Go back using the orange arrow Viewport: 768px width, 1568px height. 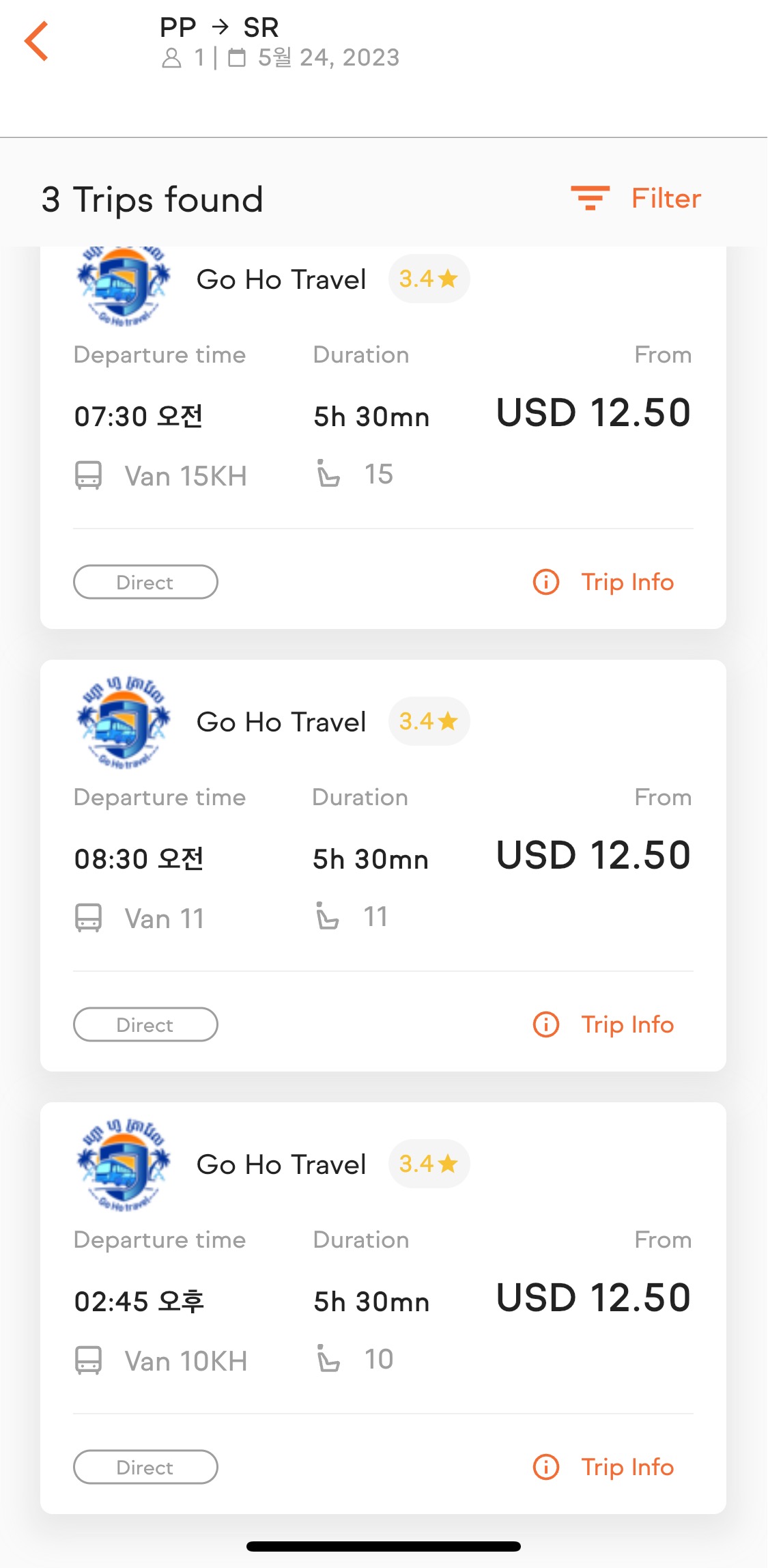pyautogui.click(x=36, y=41)
